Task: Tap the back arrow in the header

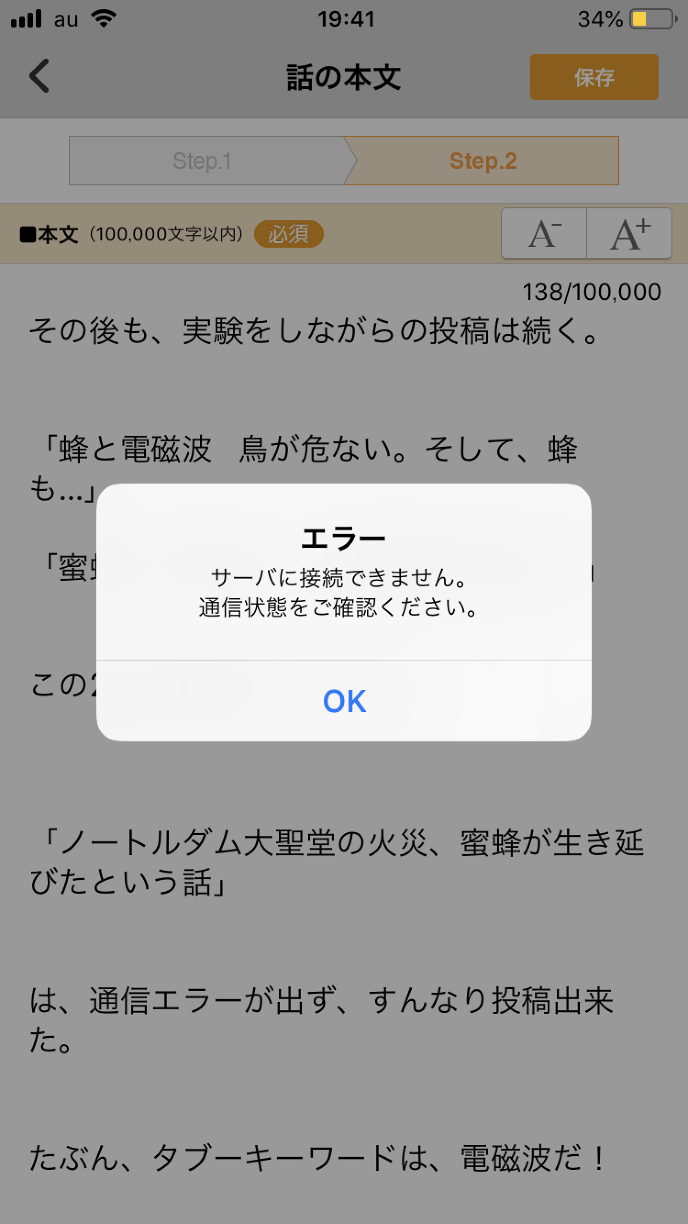Action: [x=40, y=77]
